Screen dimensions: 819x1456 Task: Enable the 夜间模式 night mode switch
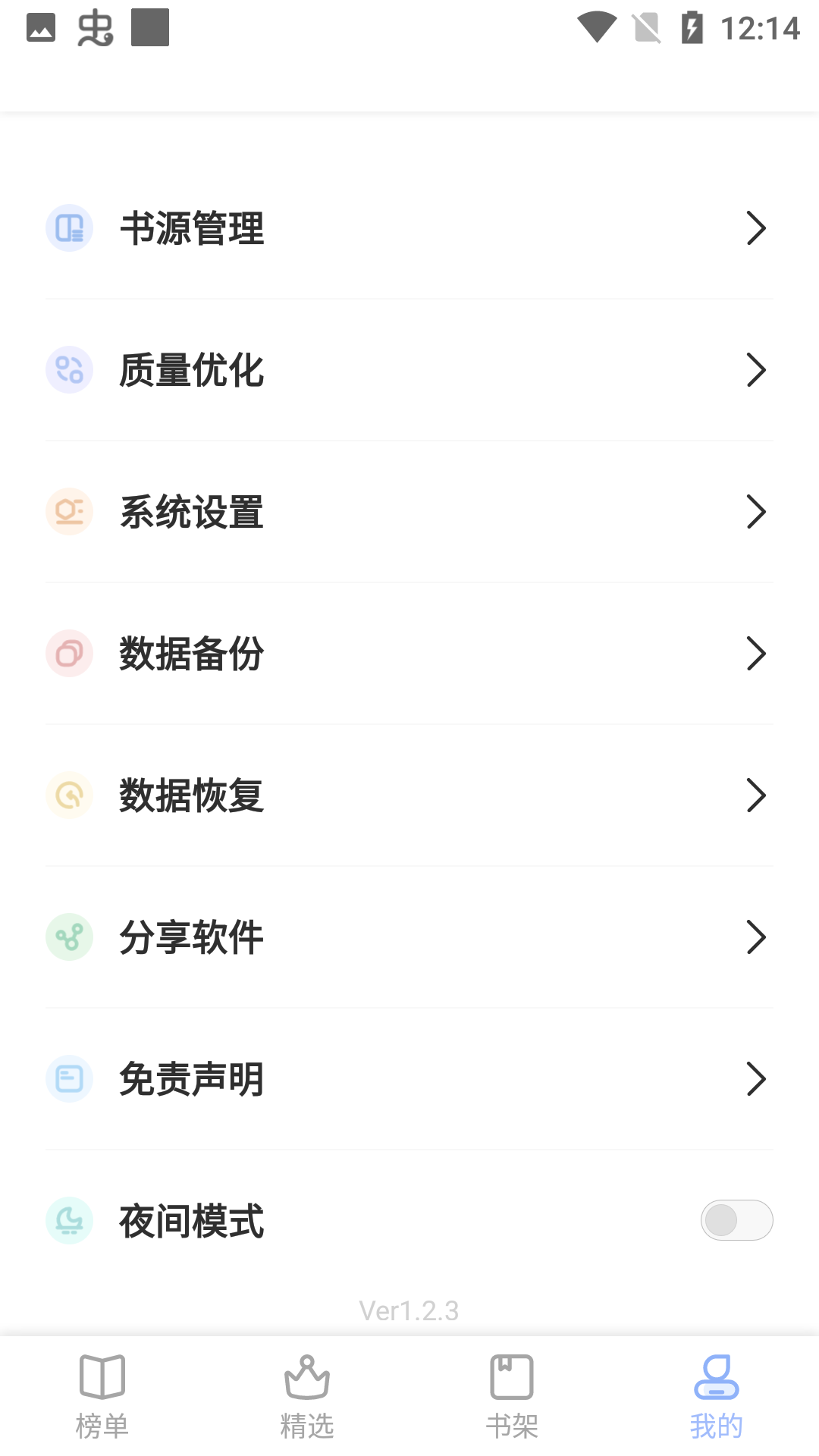pyautogui.click(x=736, y=1220)
